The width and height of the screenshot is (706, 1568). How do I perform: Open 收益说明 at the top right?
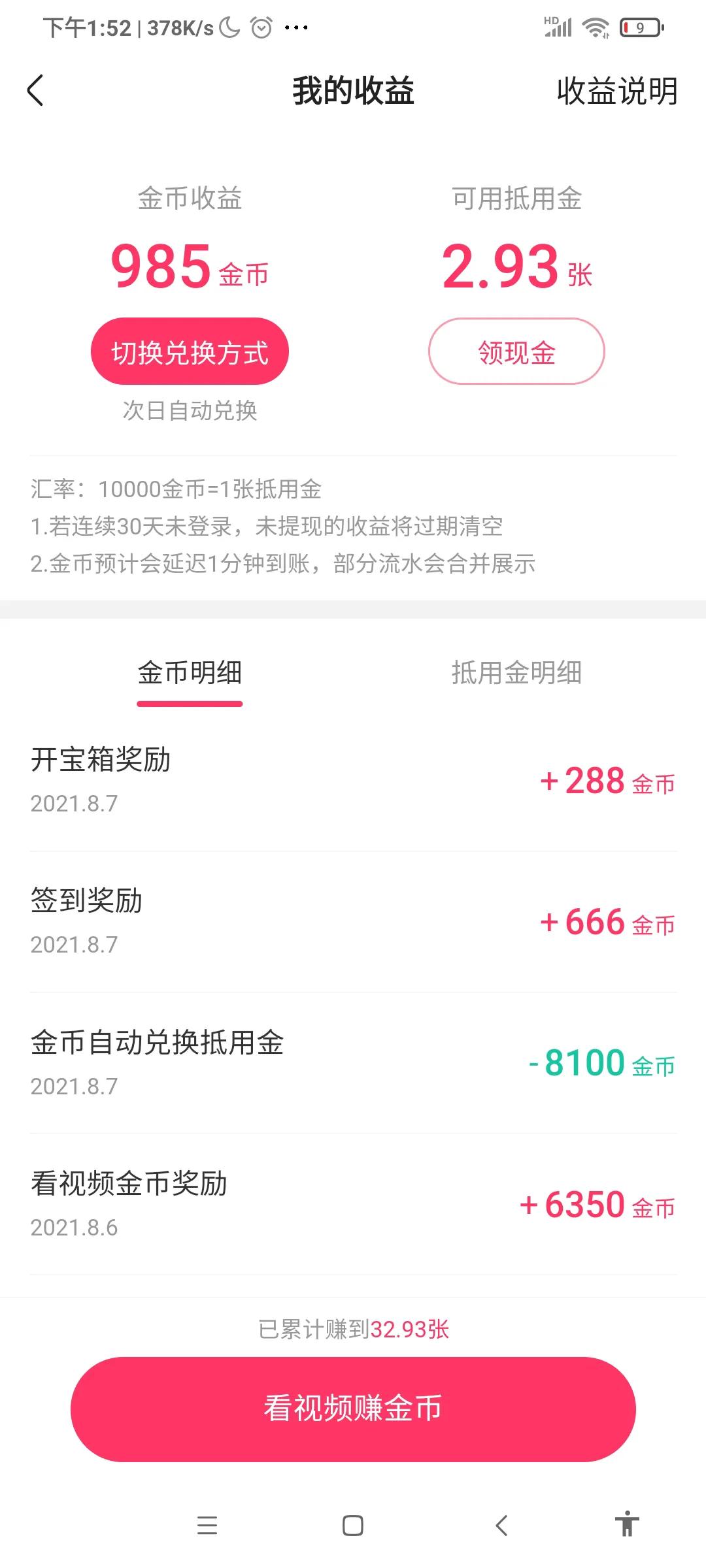pyautogui.click(x=616, y=93)
